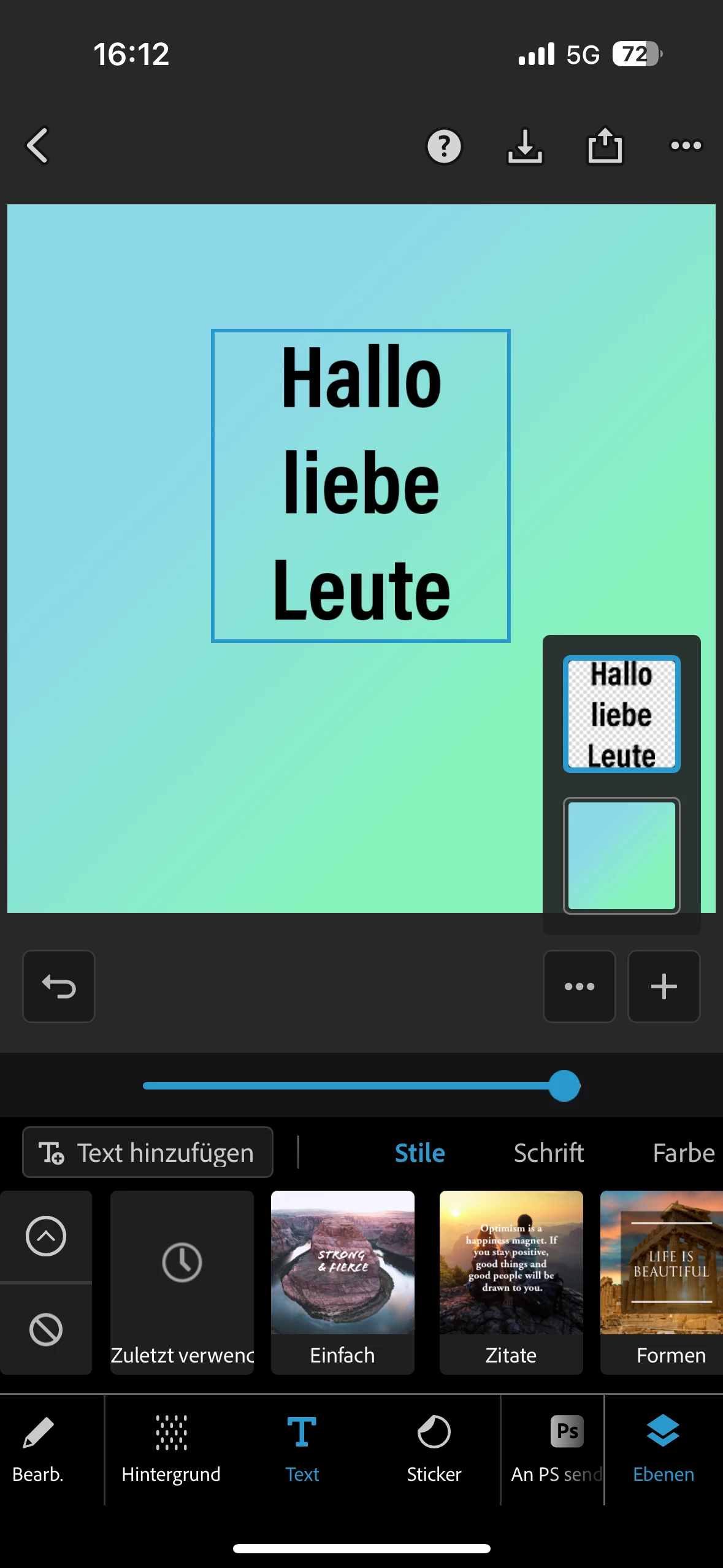Download the image with the save icon
723x1568 pixels.
[x=525, y=146]
